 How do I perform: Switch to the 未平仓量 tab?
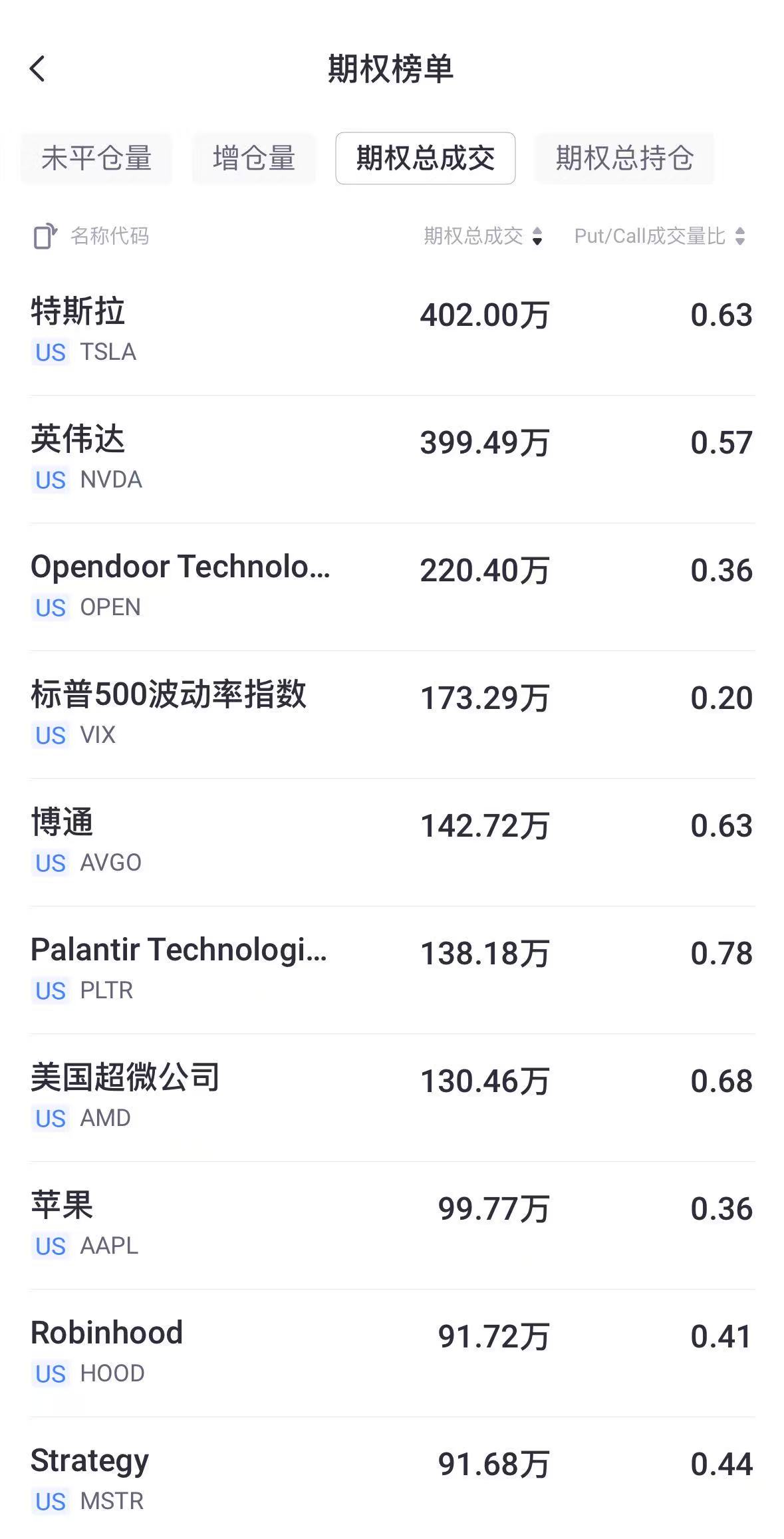(96, 158)
